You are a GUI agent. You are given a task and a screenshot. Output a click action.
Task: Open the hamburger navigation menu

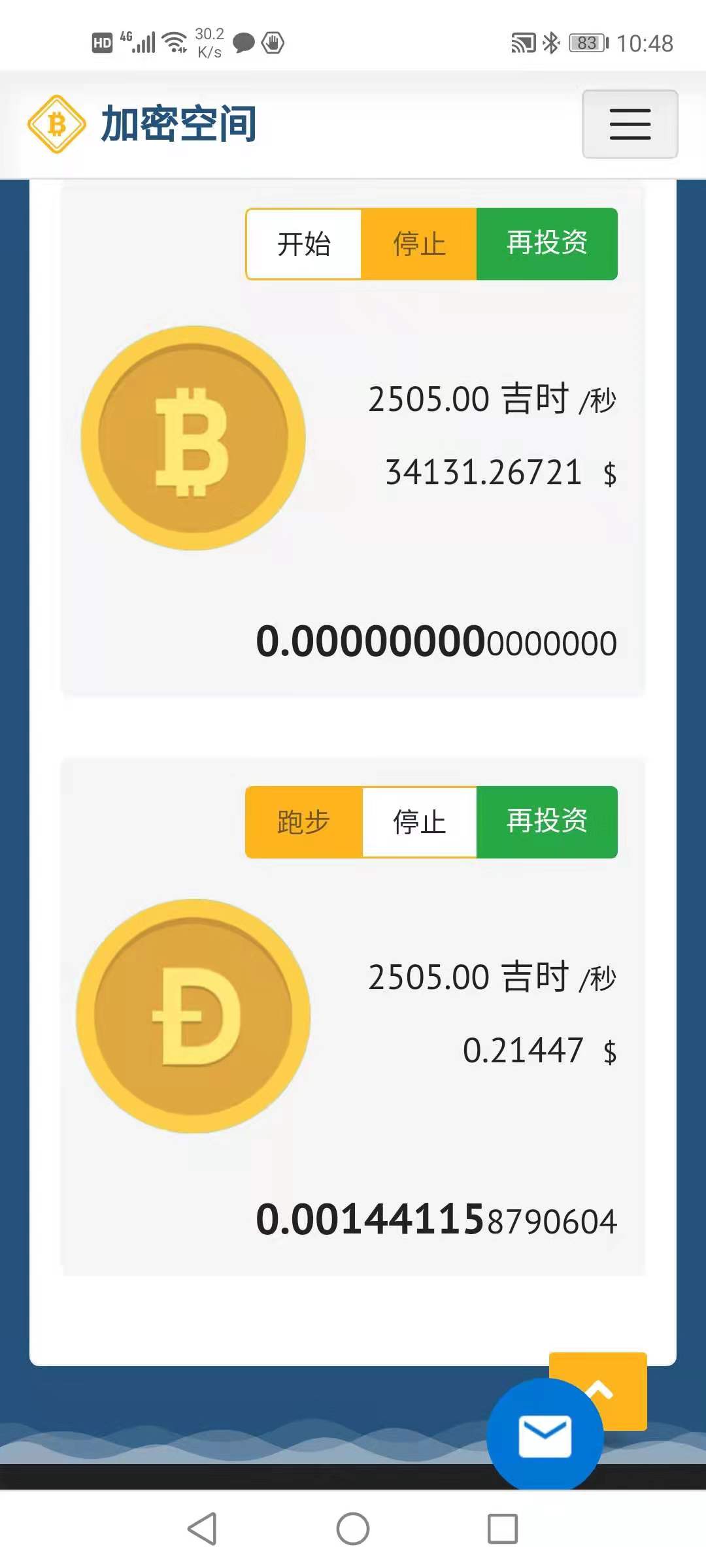coord(630,124)
